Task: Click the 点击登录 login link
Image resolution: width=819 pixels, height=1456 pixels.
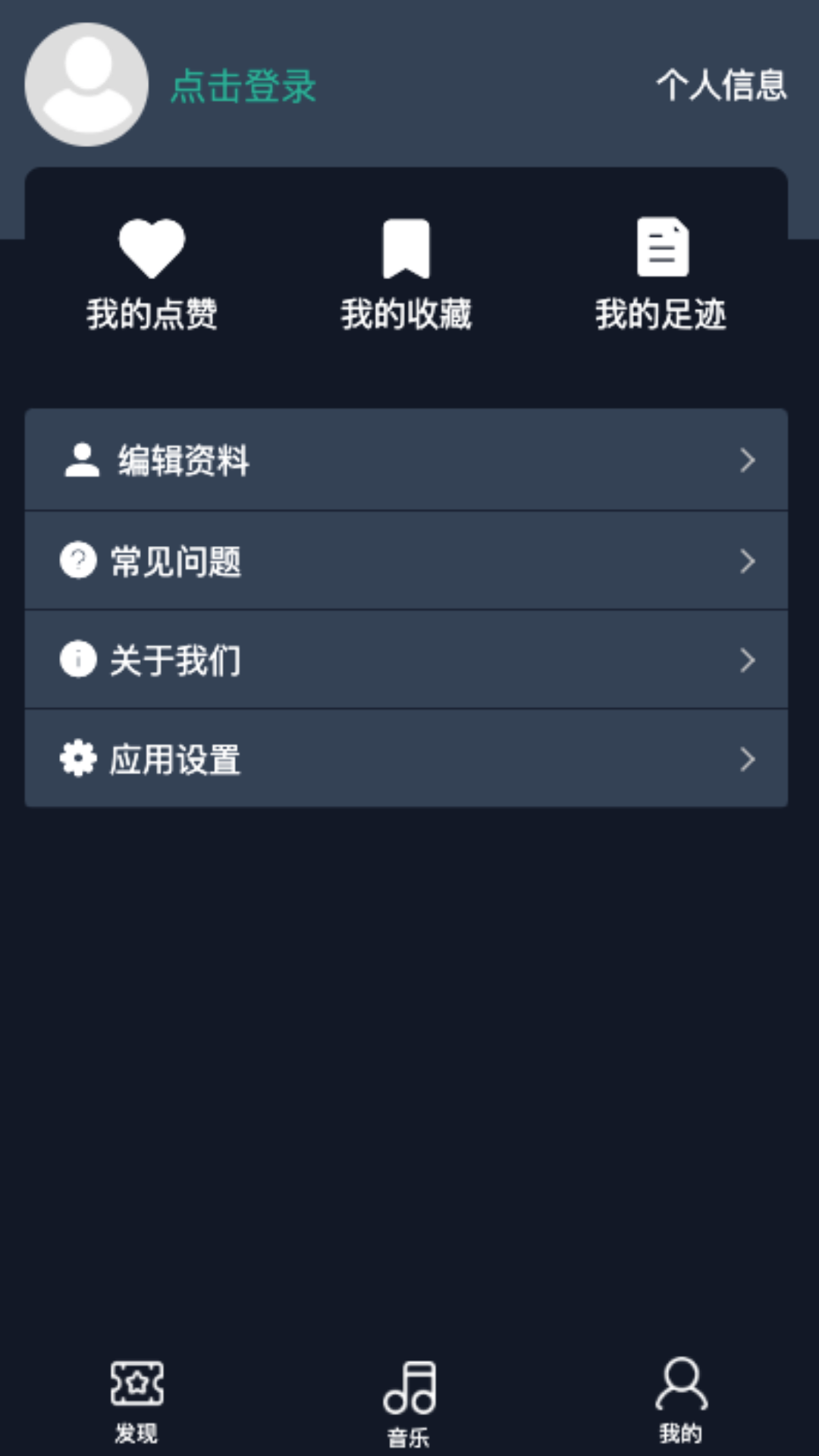Action: tap(243, 87)
